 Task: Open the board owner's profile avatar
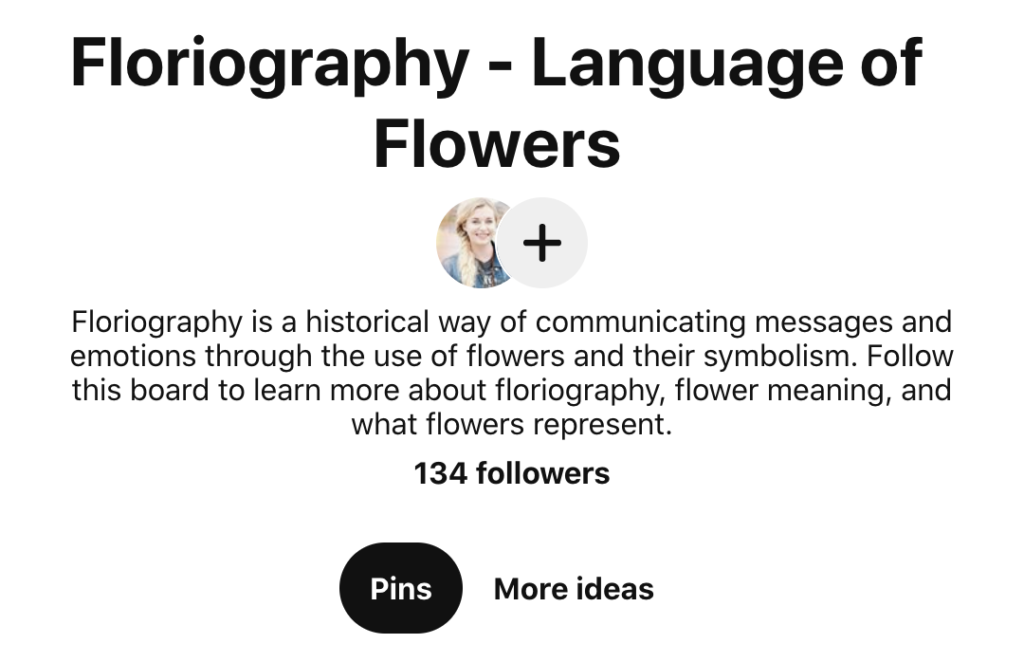pyautogui.click(x=468, y=243)
